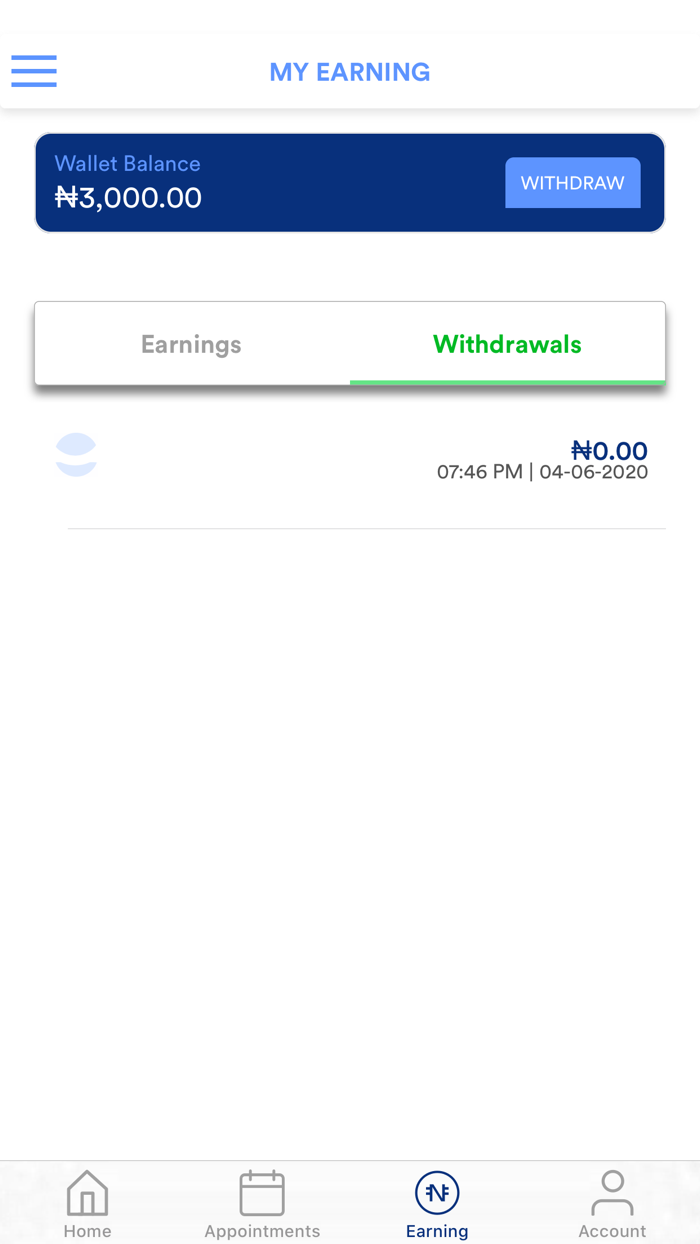The height and width of the screenshot is (1244, 700).
Task: Open the Account tab
Action: click(x=612, y=1204)
